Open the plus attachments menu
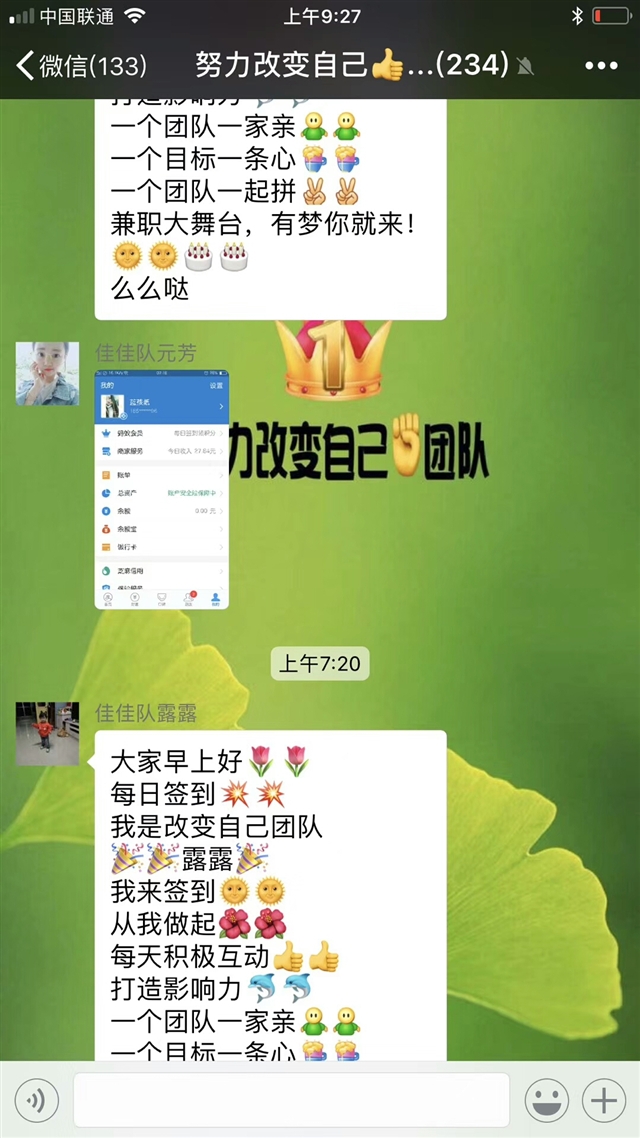 coord(604,1100)
